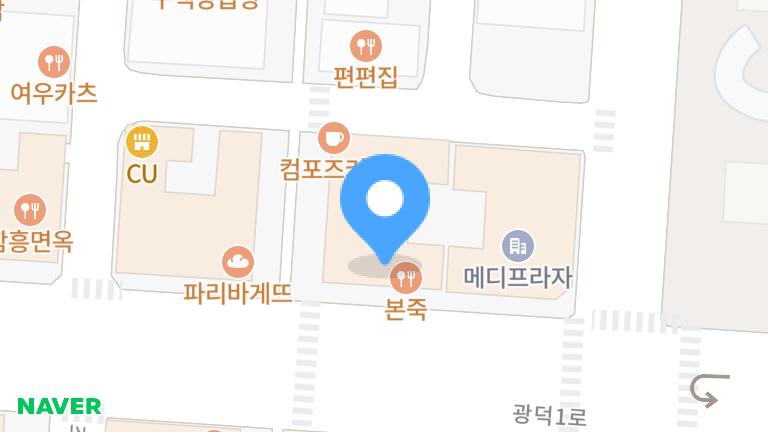Select the CU convenience store marker

click(x=143, y=142)
